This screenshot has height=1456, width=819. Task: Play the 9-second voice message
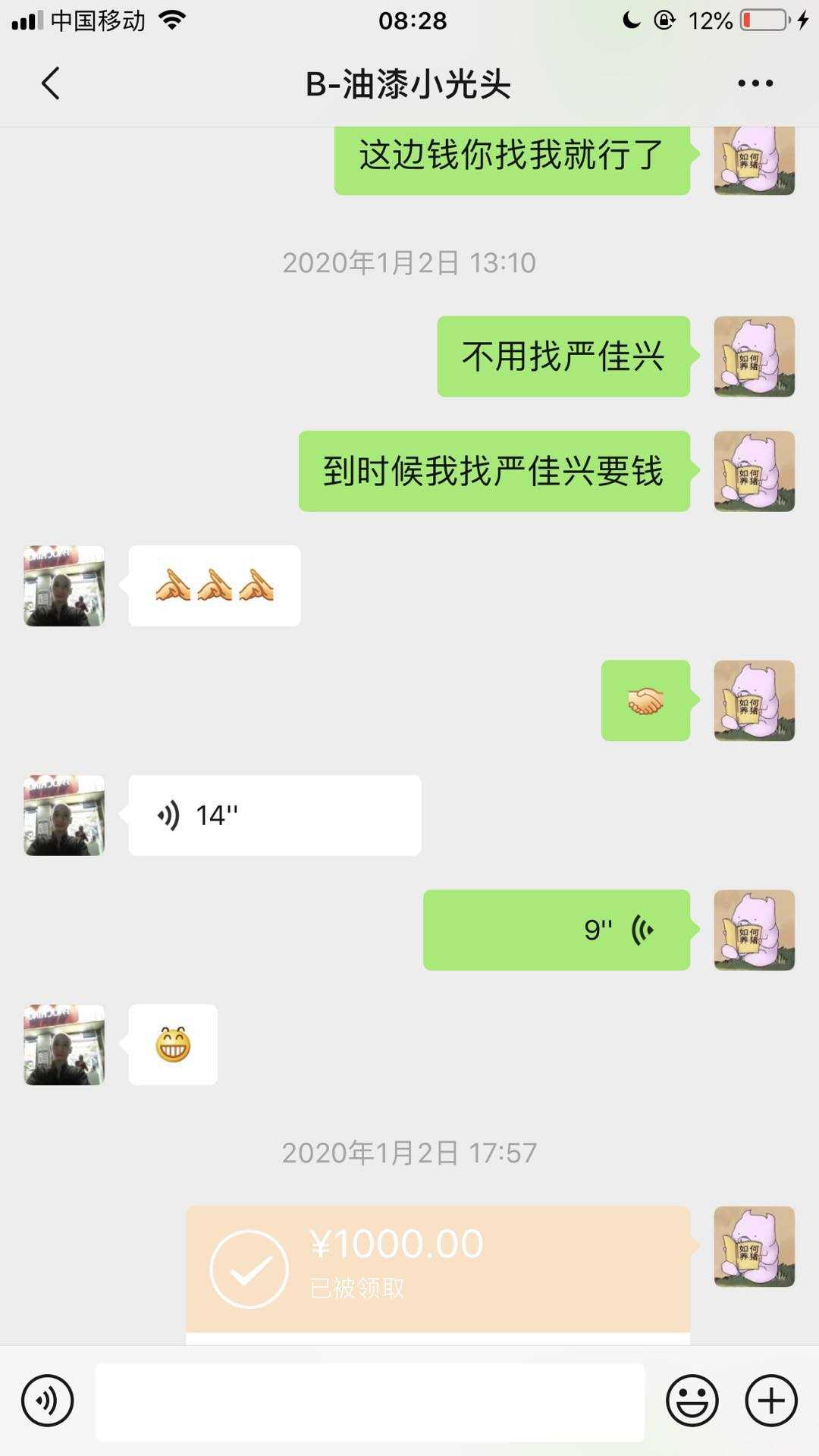(556, 930)
